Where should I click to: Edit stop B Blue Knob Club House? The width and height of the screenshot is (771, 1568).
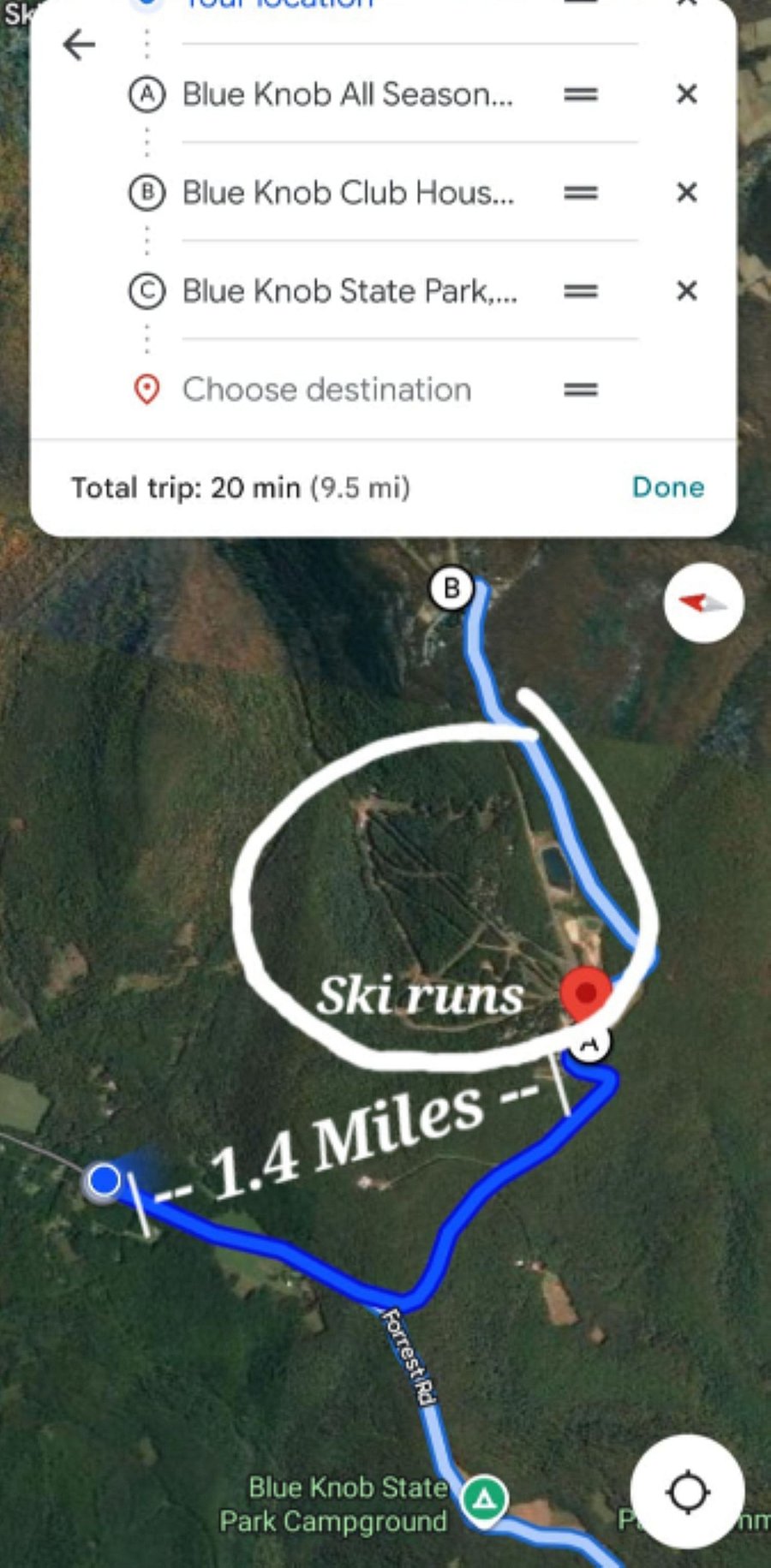[x=348, y=193]
